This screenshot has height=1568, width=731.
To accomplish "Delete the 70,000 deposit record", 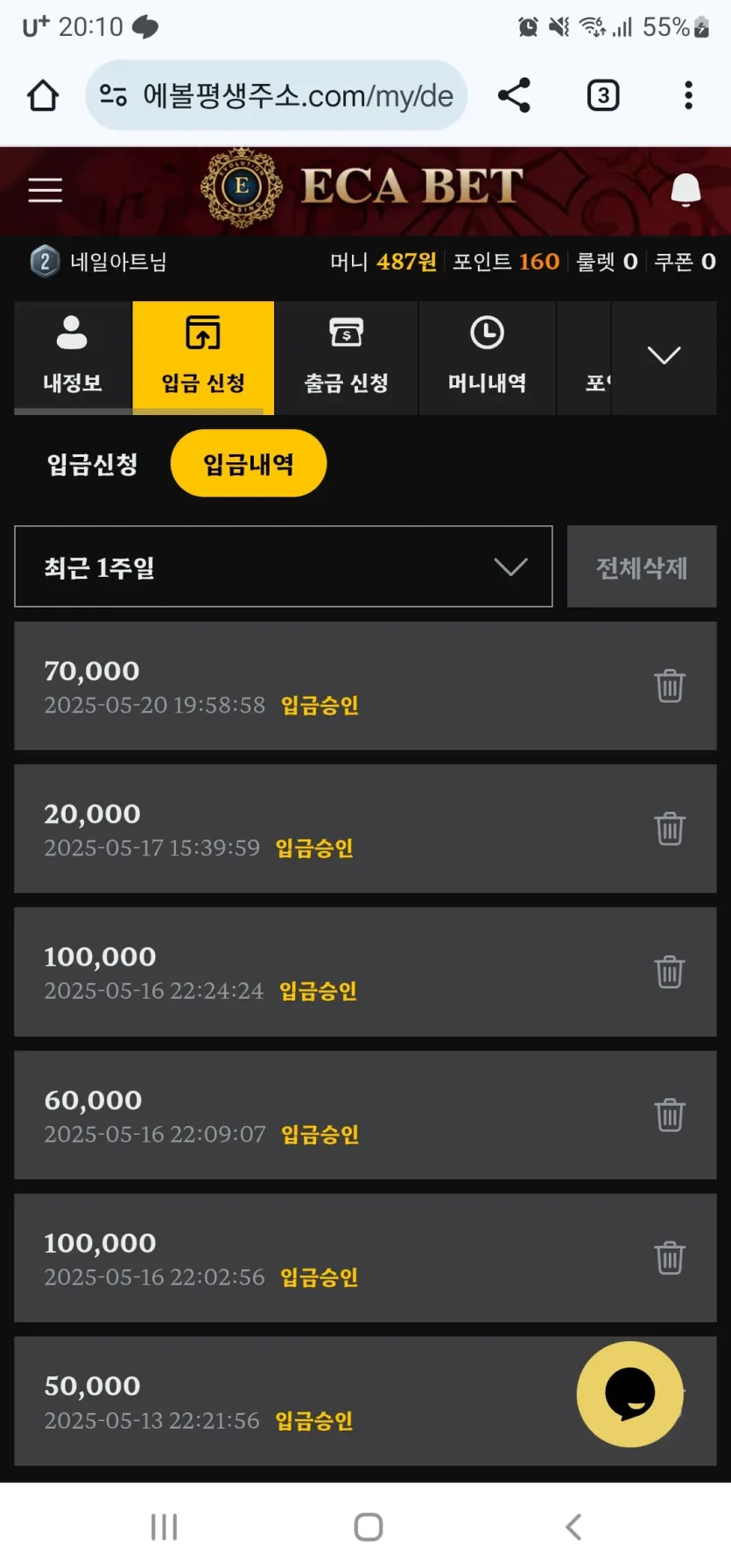I will click(670, 686).
